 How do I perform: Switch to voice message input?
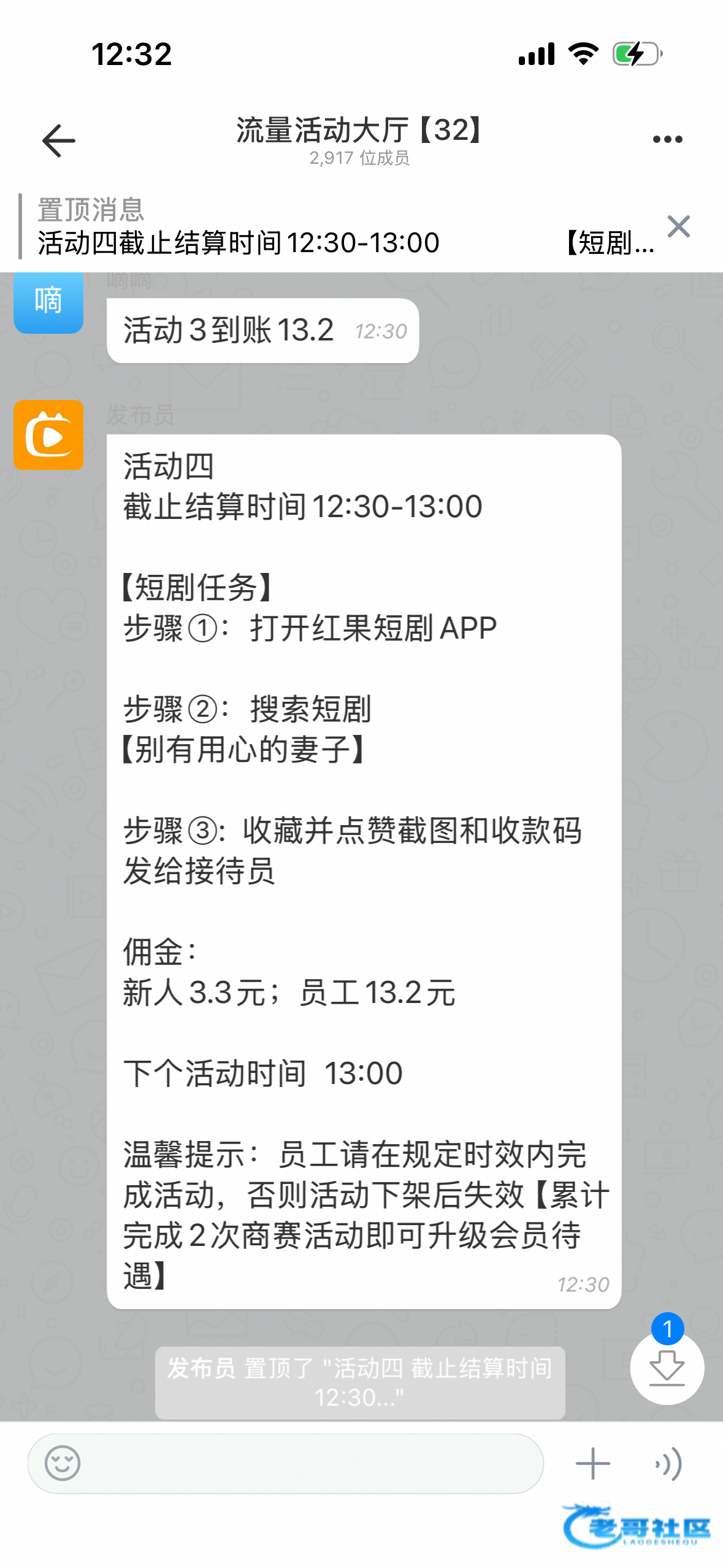[x=668, y=1464]
